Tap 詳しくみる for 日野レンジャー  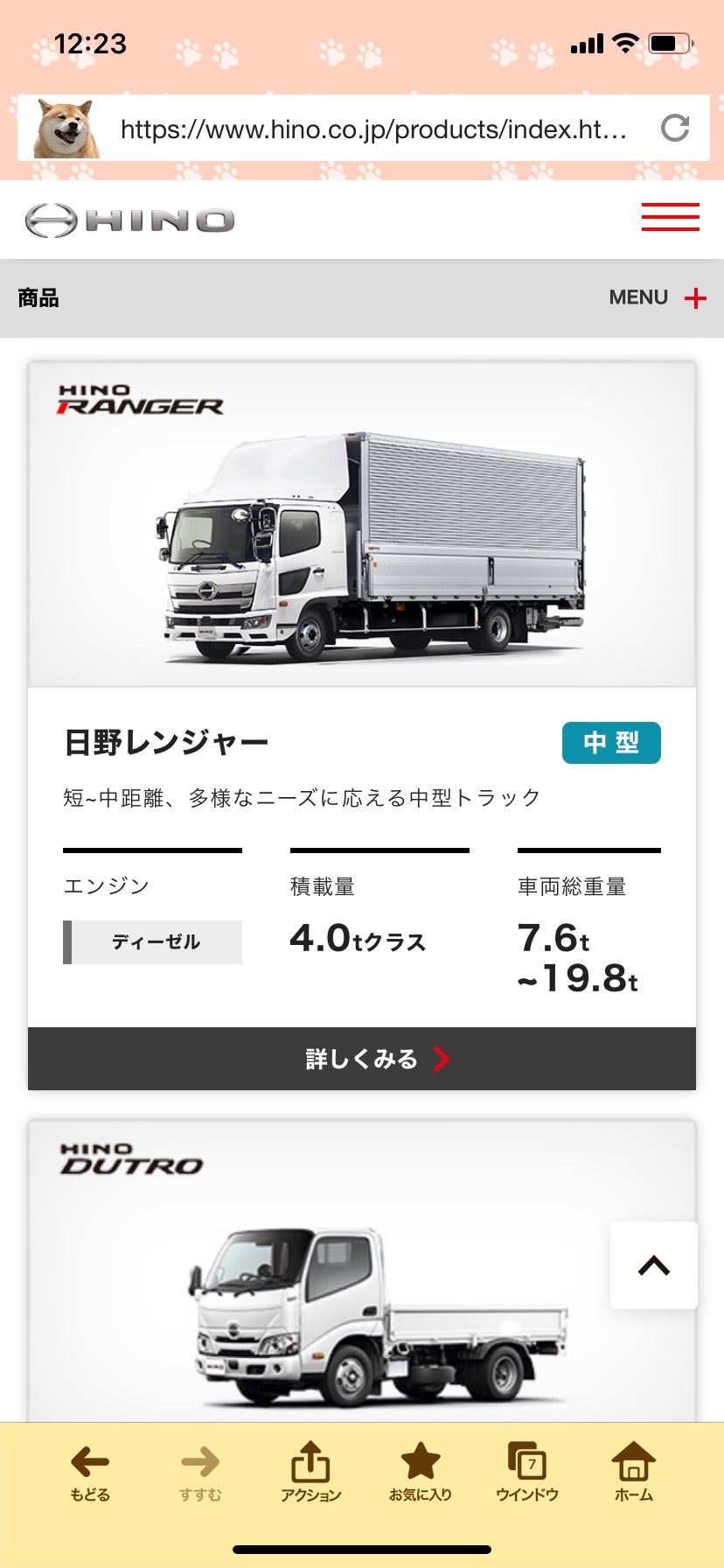(x=362, y=1059)
